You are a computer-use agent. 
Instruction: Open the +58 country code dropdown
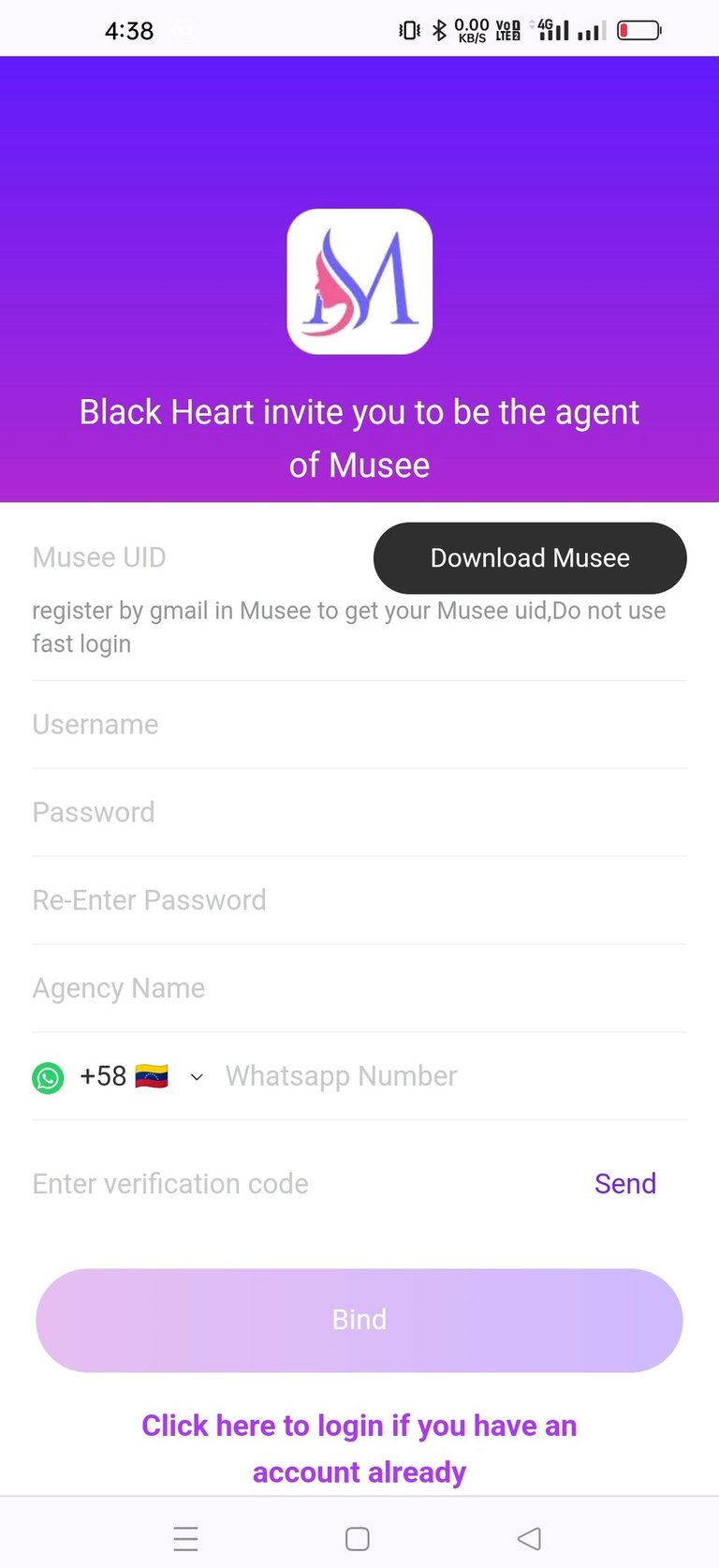[140, 1076]
